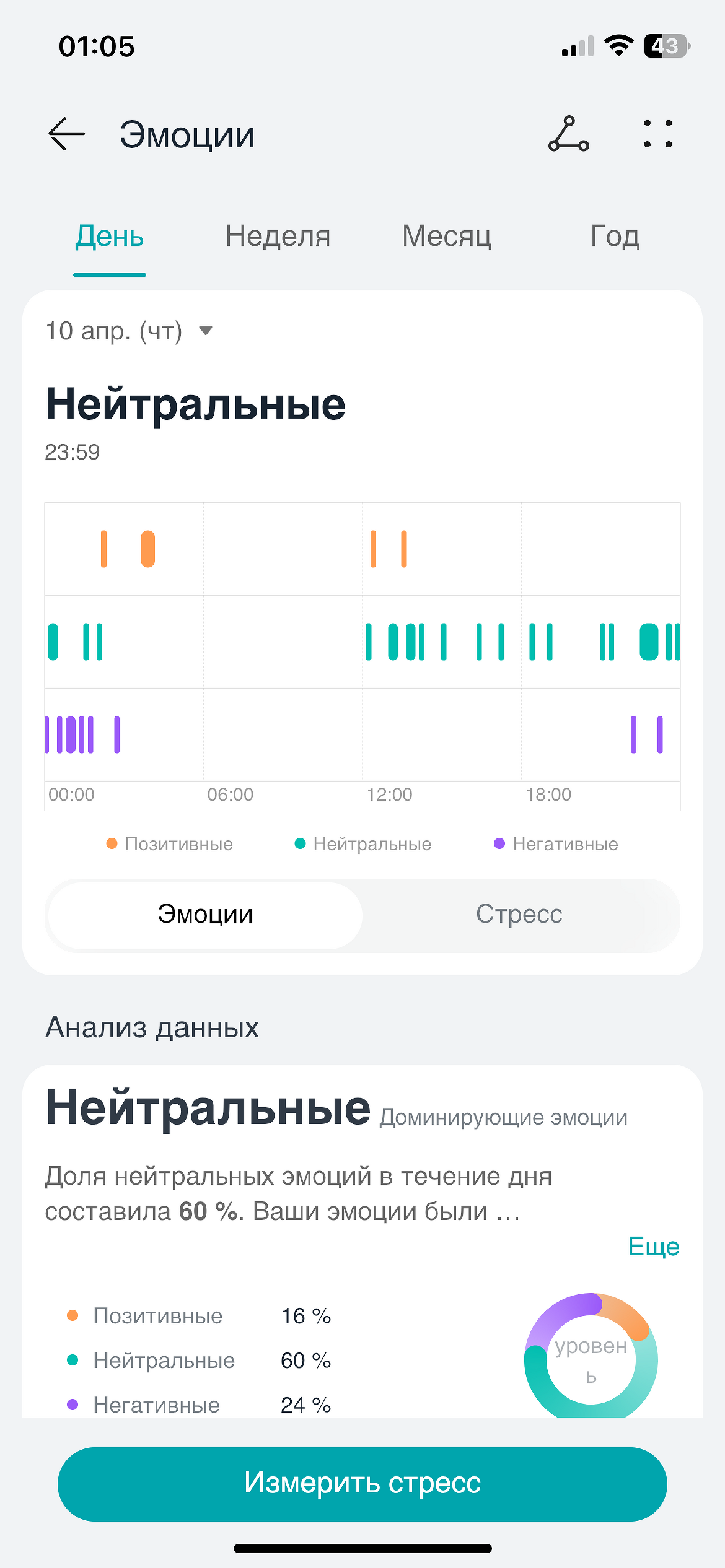
Task: Switch to the Стресс segment
Action: (519, 915)
